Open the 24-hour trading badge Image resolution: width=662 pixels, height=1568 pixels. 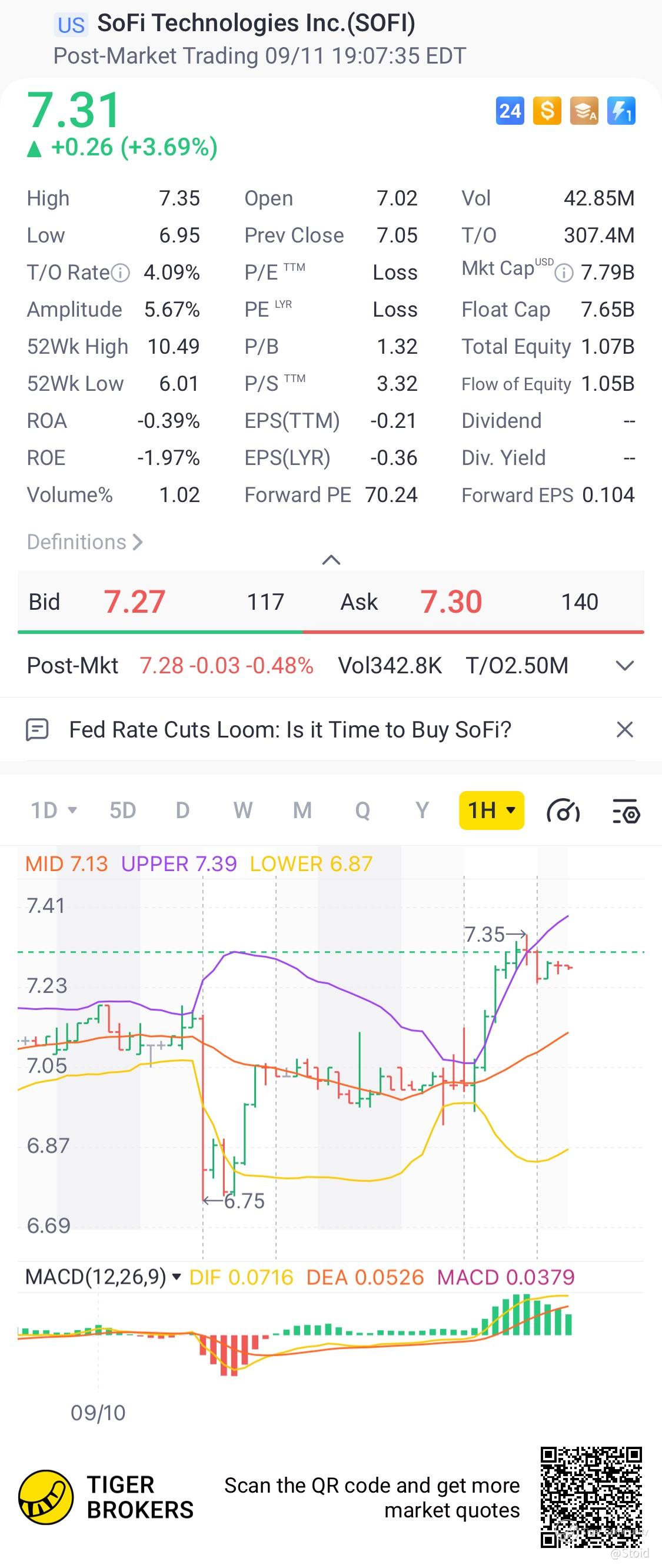[510, 111]
